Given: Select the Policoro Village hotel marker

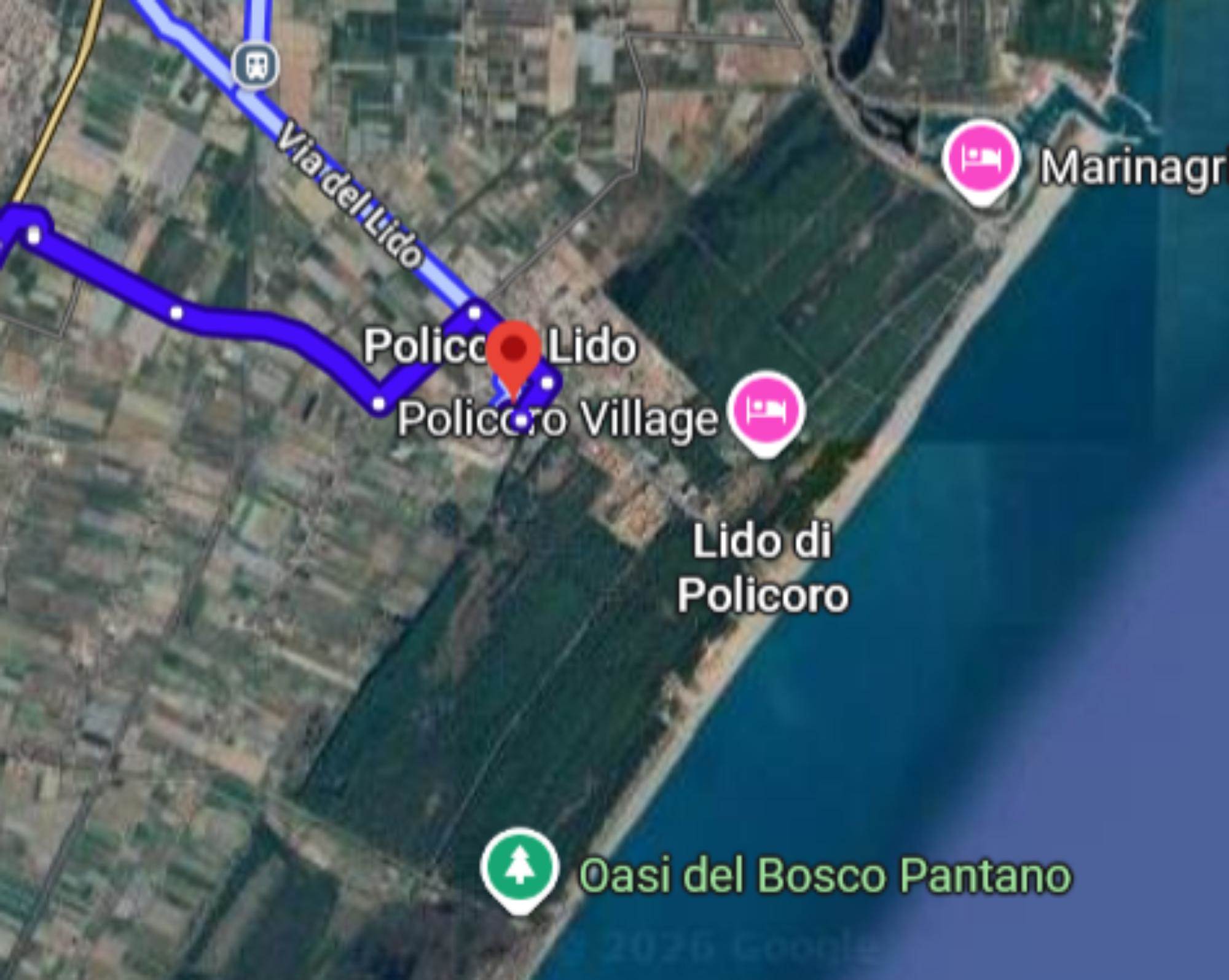Looking at the screenshot, I should coord(766,410).
